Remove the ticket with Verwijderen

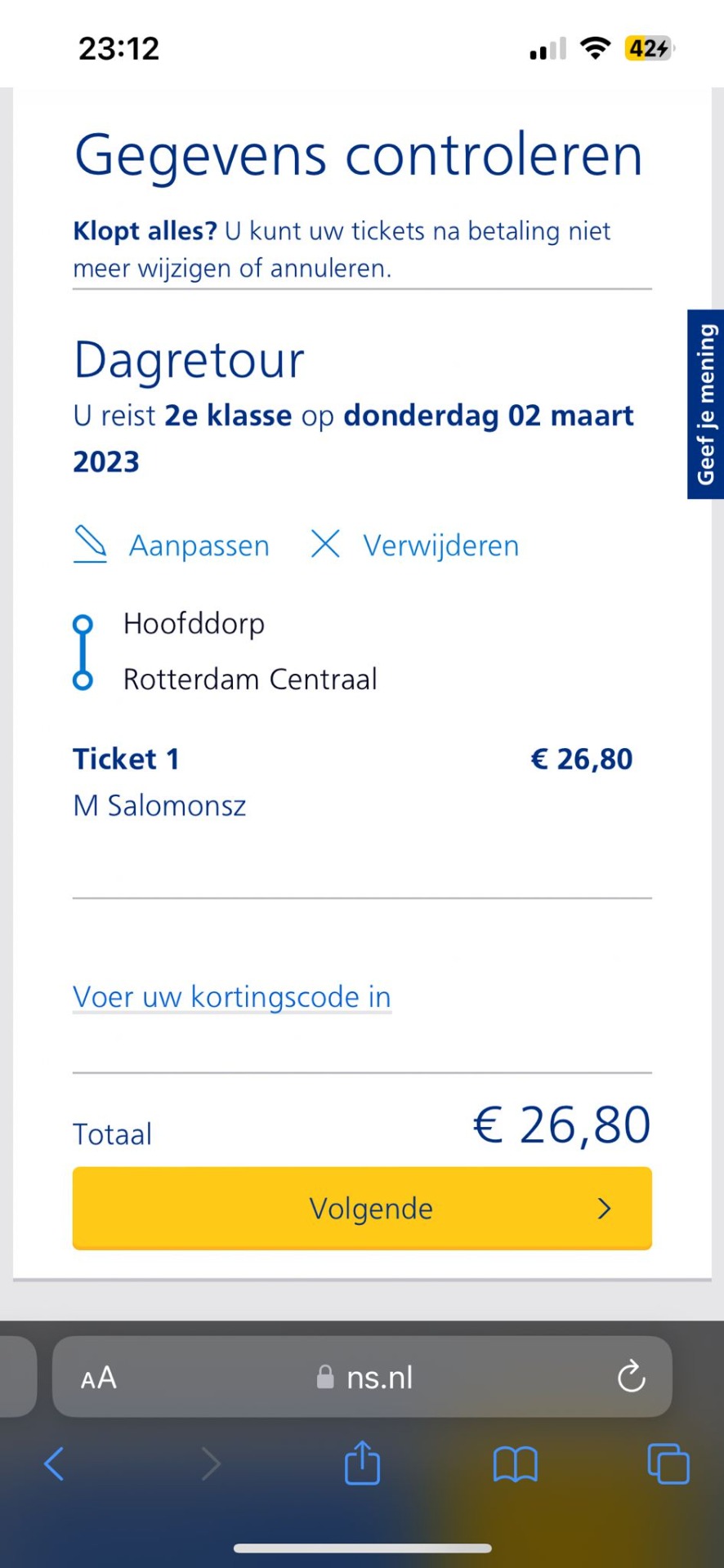(415, 545)
